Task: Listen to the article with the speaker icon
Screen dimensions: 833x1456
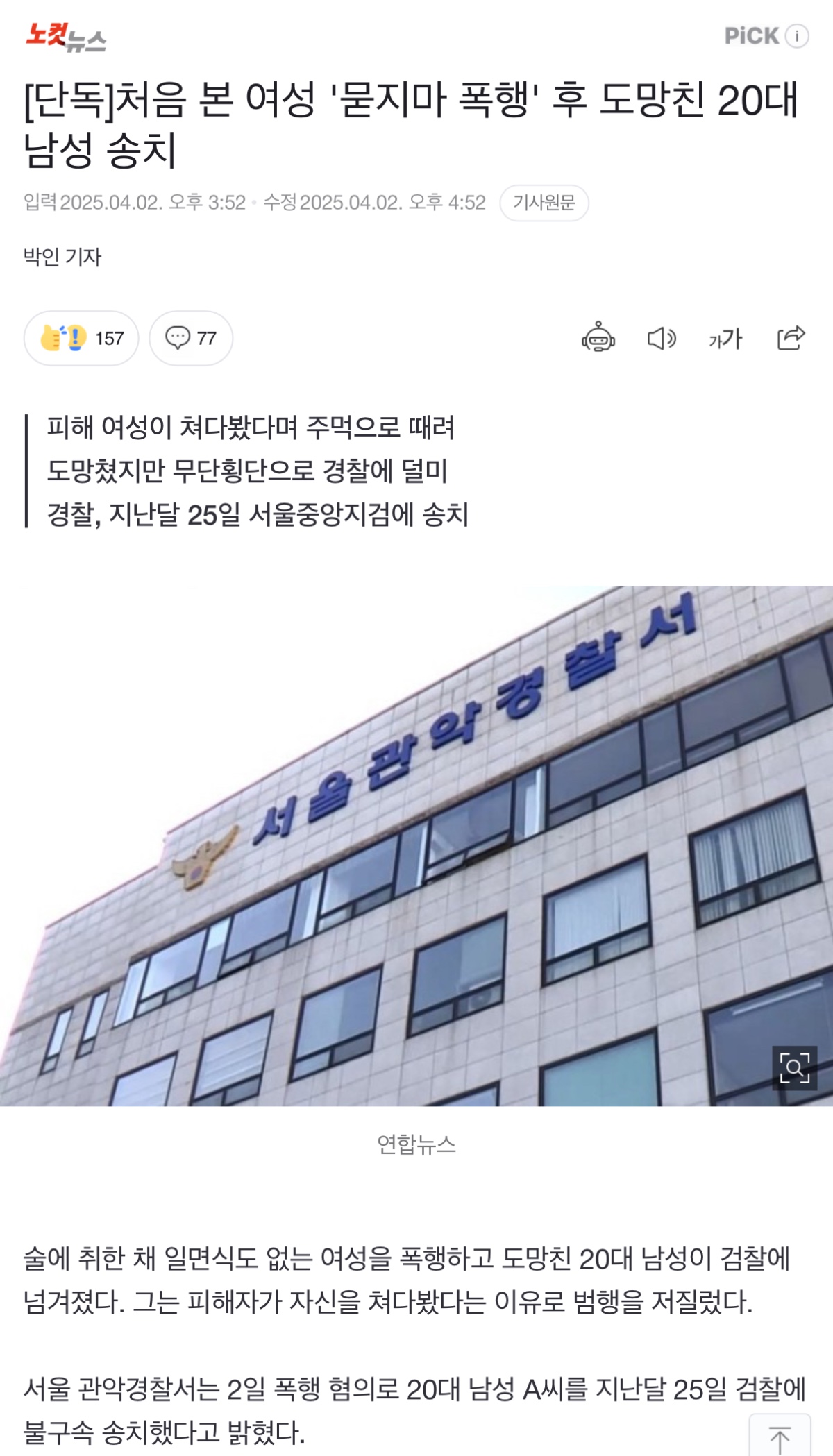Action: [661, 338]
